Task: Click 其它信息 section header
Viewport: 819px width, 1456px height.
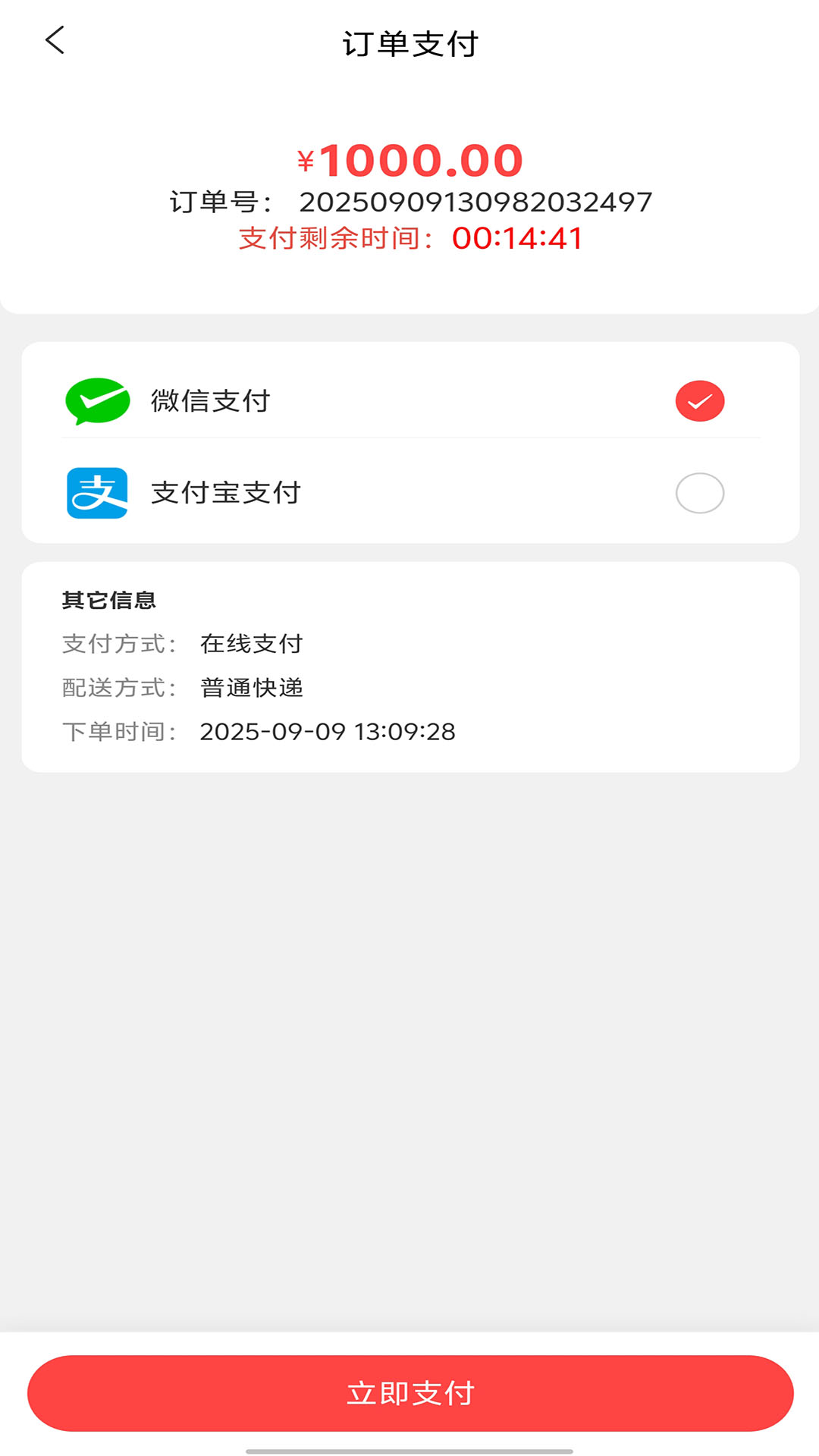Action: click(110, 599)
